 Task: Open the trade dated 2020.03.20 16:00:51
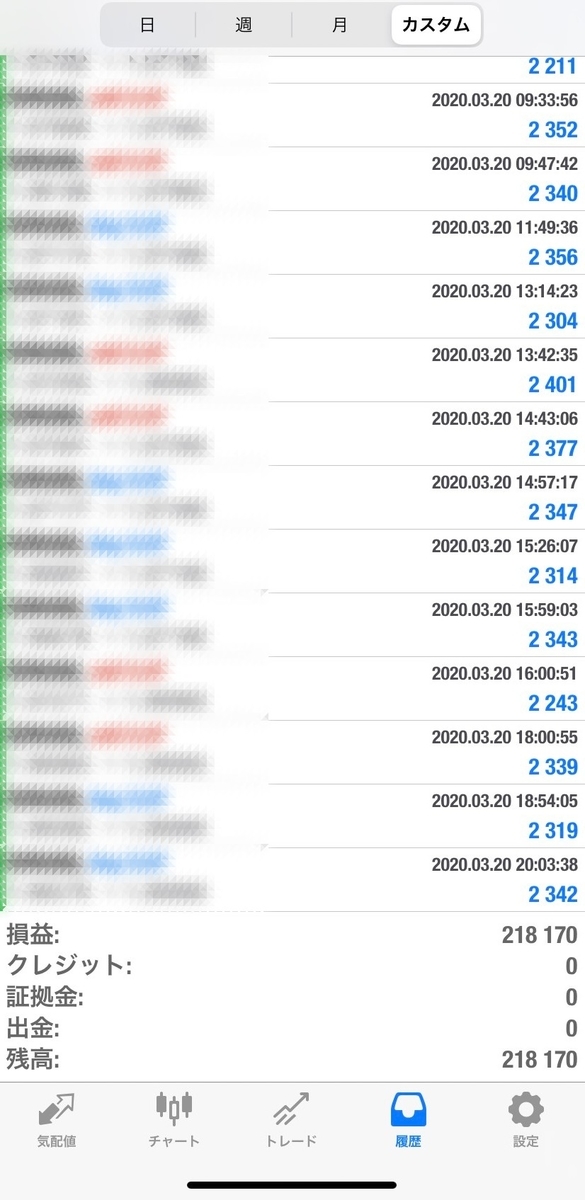coord(292,689)
